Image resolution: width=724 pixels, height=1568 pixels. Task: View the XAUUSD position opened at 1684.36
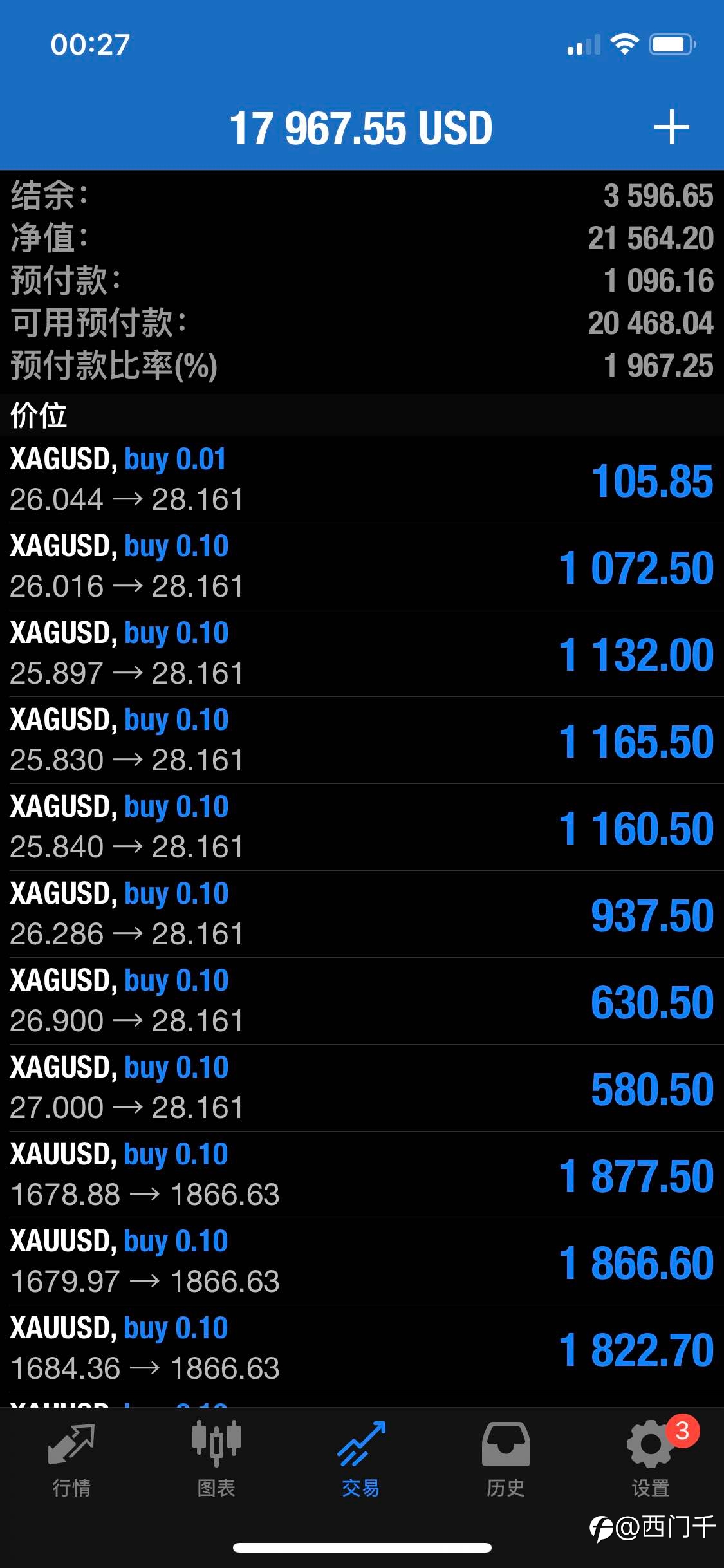point(362,1349)
